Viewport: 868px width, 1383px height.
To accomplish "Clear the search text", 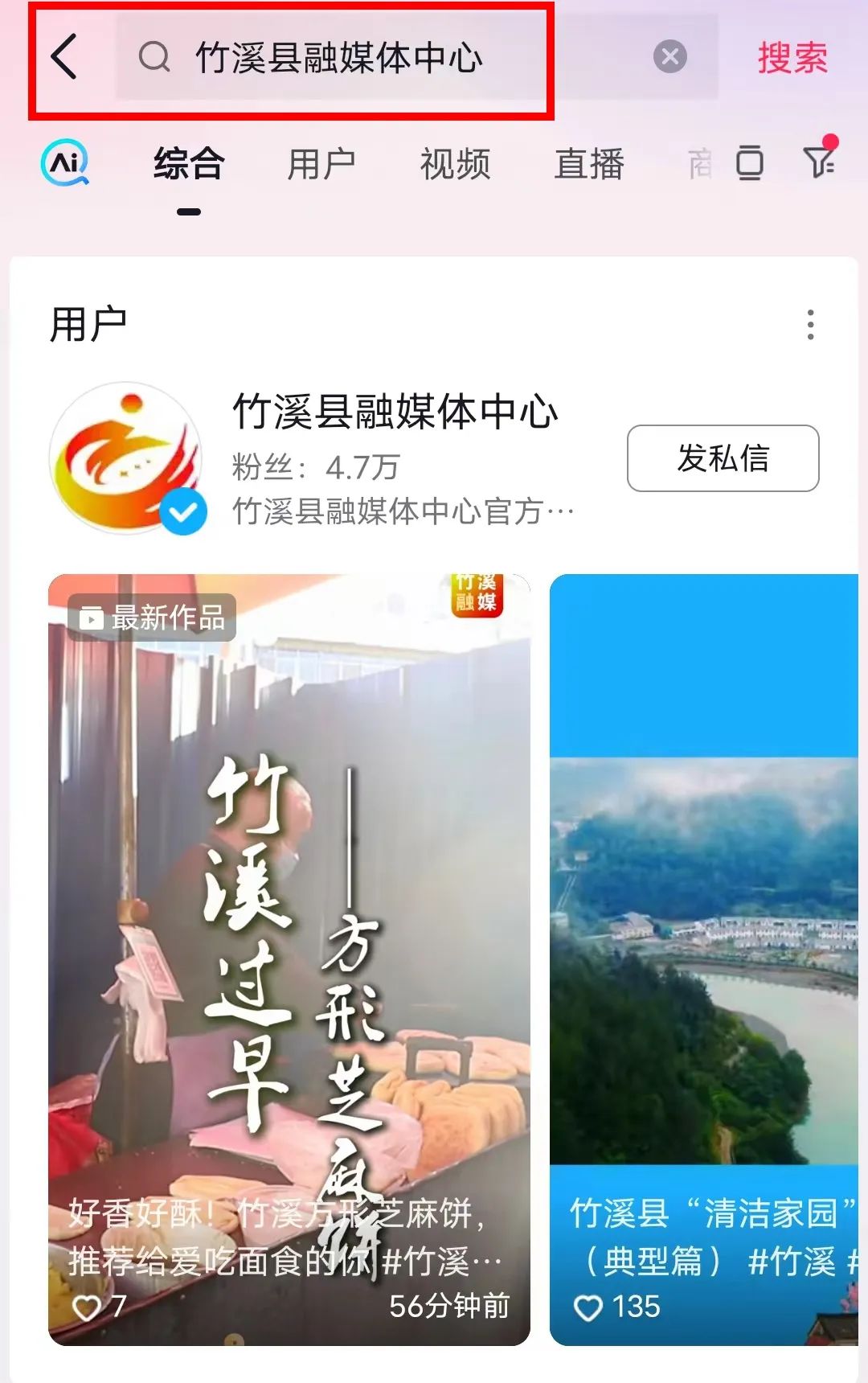I will (x=669, y=57).
